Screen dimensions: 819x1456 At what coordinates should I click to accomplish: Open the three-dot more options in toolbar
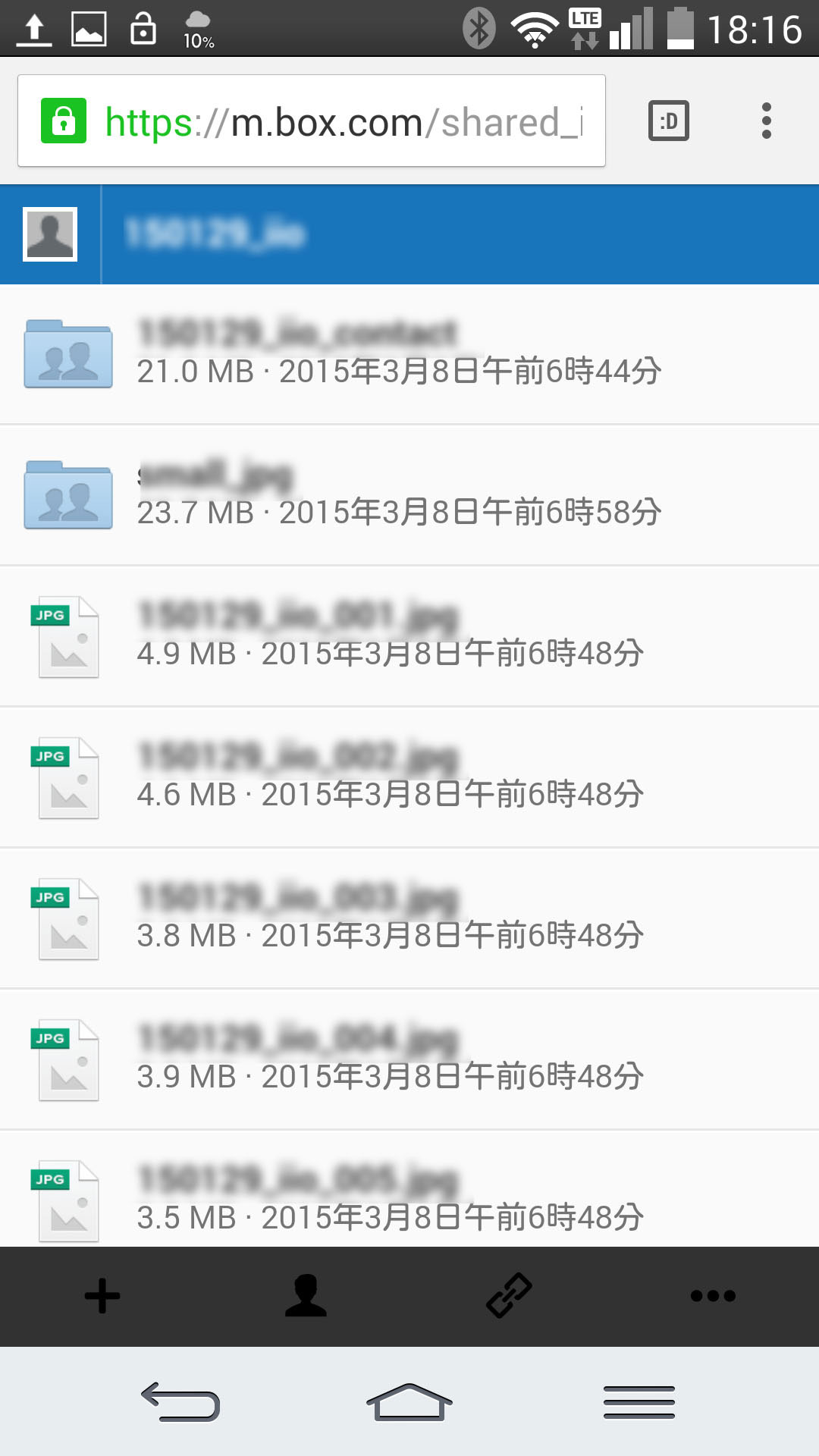click(713, 1296)
